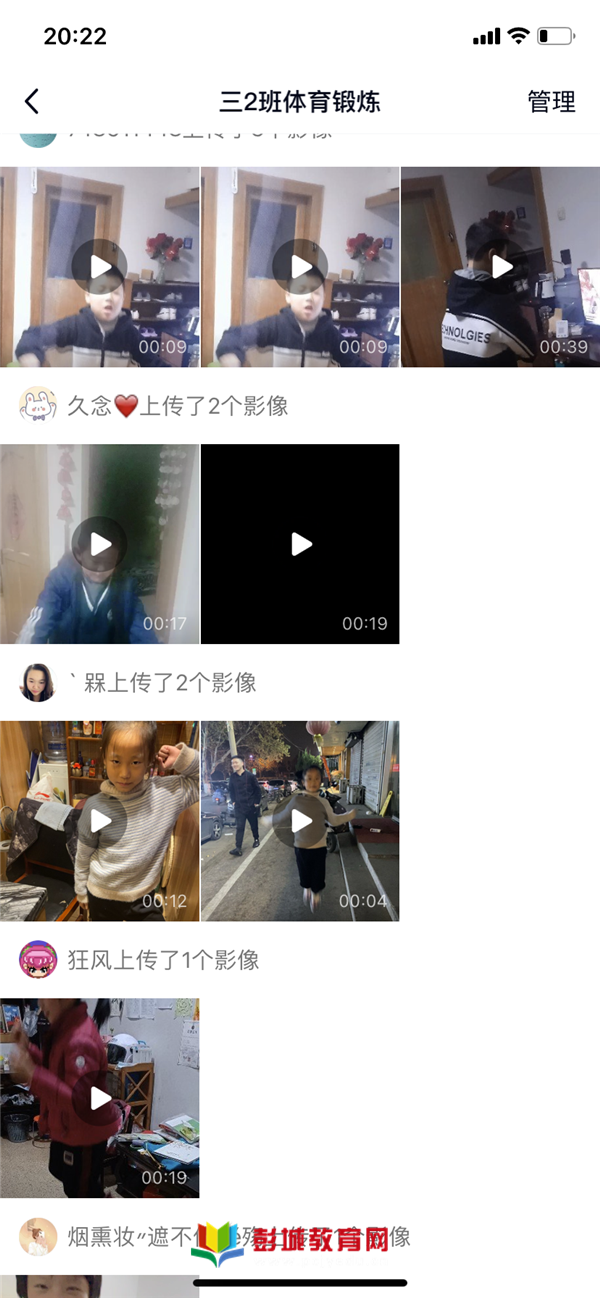Play the 00:04 outdoor street video
Image resolution: width=600 pixels, height=1298 pixels.
300,821
